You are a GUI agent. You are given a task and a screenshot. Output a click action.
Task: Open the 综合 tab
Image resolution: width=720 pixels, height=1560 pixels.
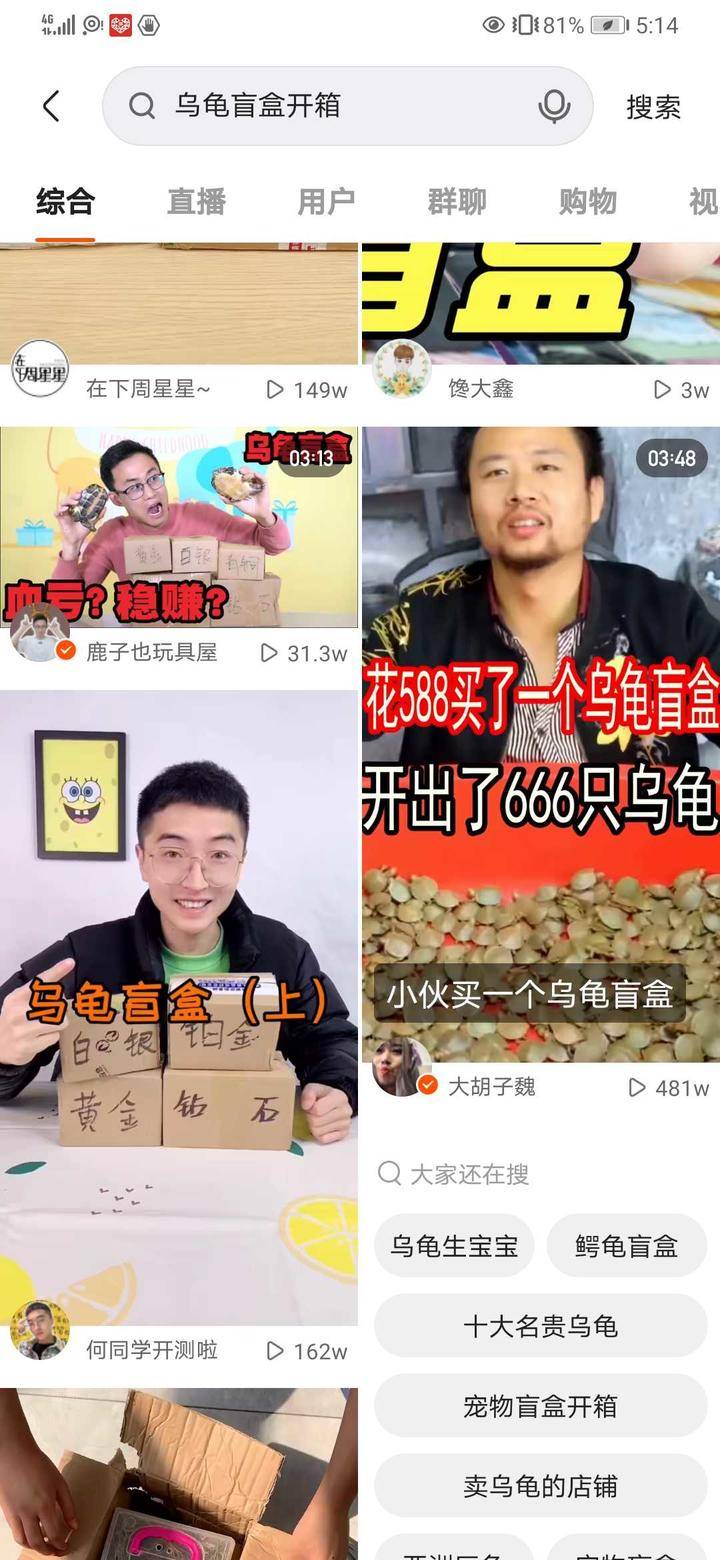pos(65,202)
